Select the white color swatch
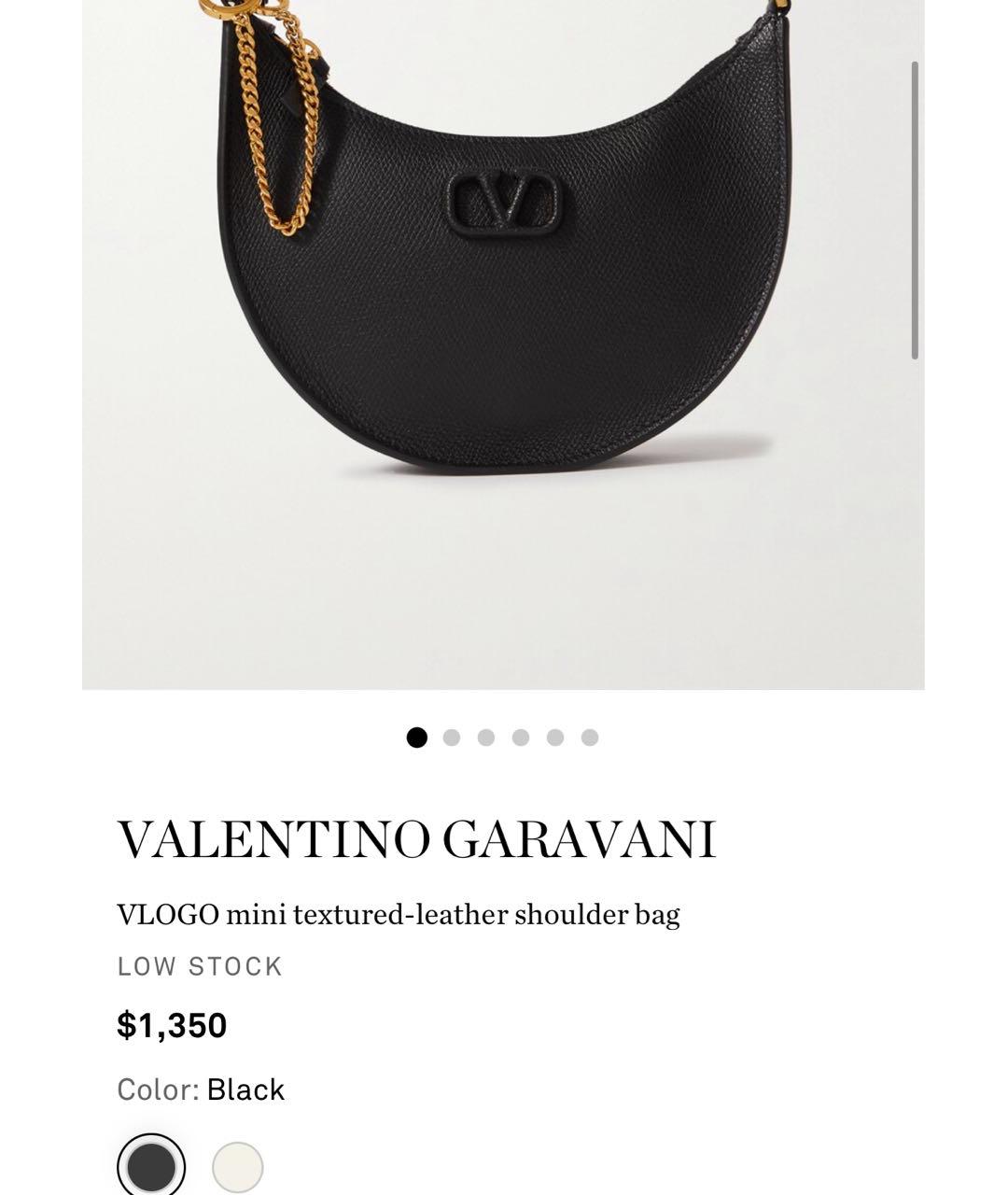Viewport: 1008px width, 1195px height. 238,1167
